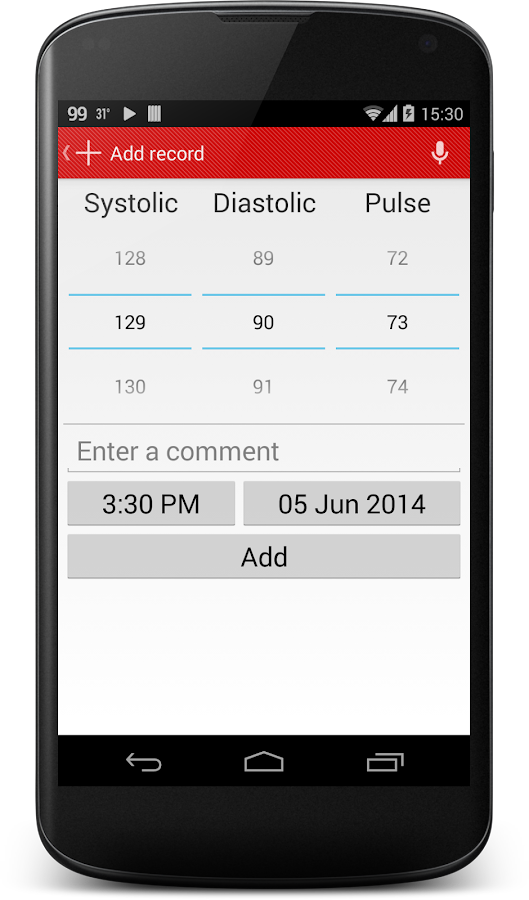Start voice input with the microphone

pyautogui.click(x=439, y=153)
